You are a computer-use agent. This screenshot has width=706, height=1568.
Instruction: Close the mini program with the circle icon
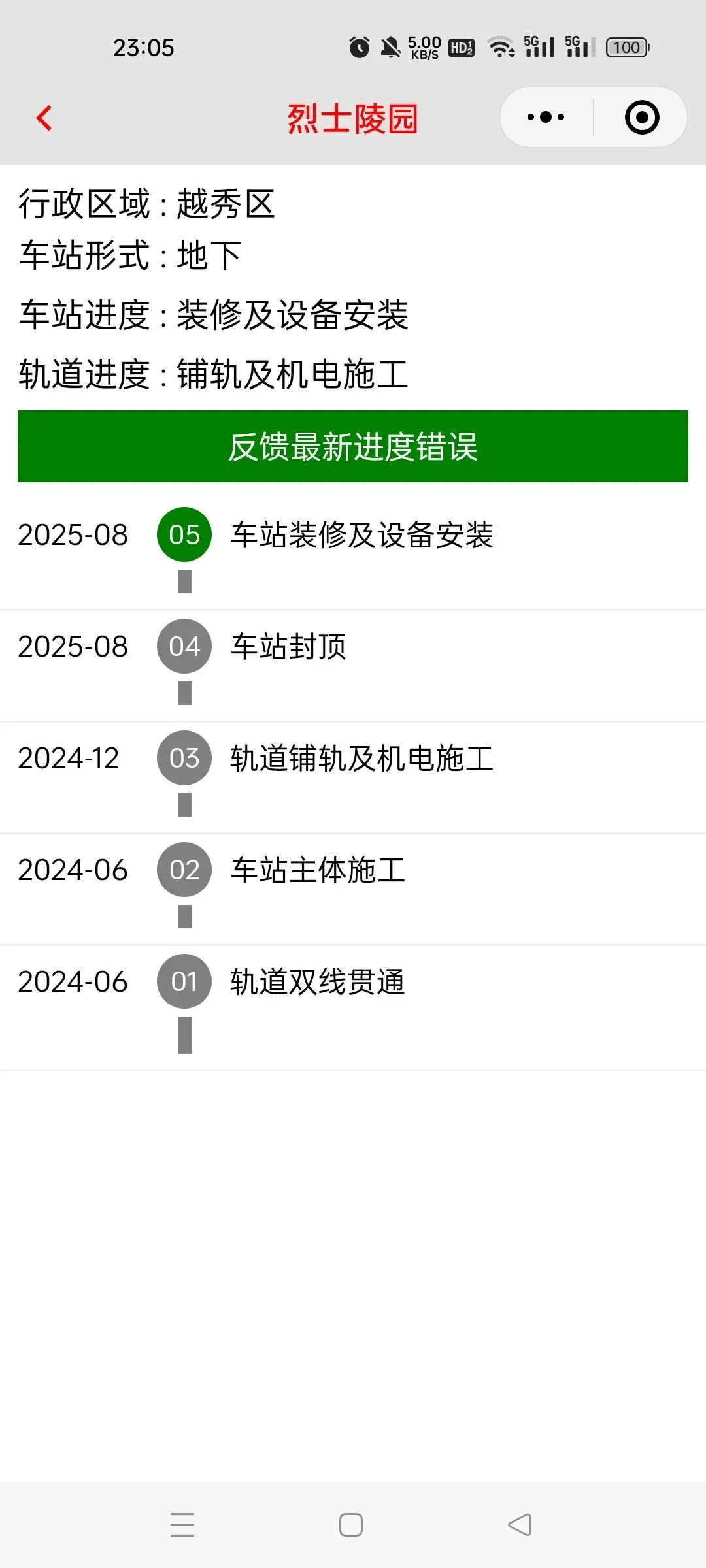[x=642, y=118]
